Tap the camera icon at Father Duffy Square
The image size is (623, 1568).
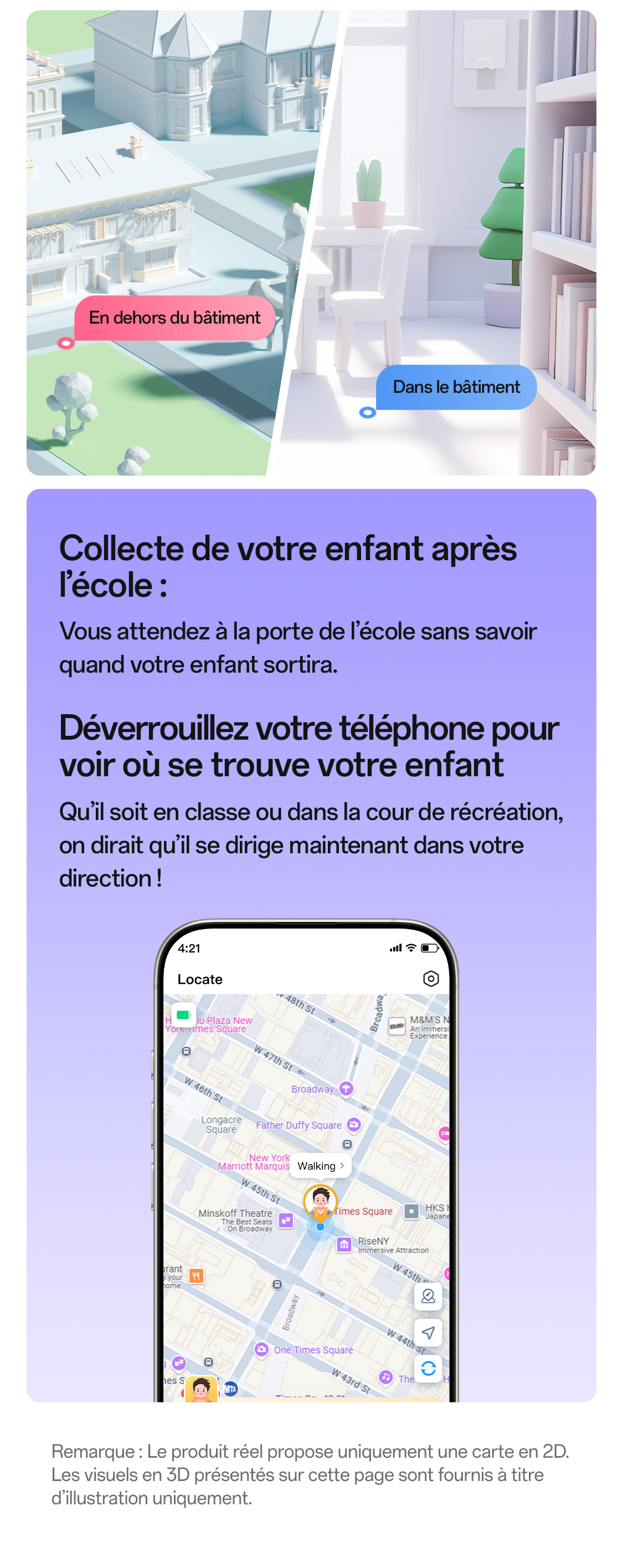(353, 1125)
